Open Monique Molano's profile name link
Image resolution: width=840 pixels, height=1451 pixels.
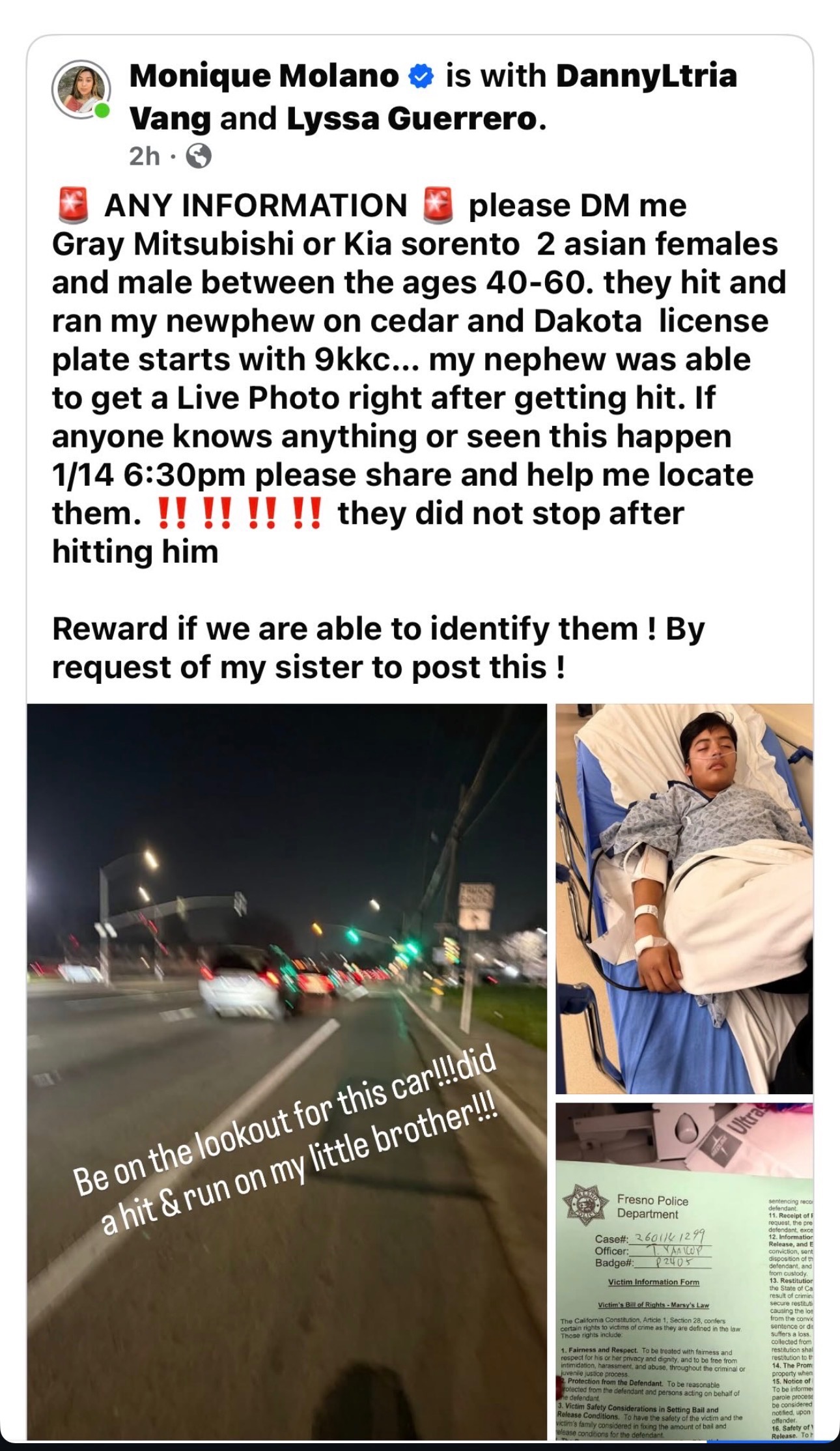264,76
